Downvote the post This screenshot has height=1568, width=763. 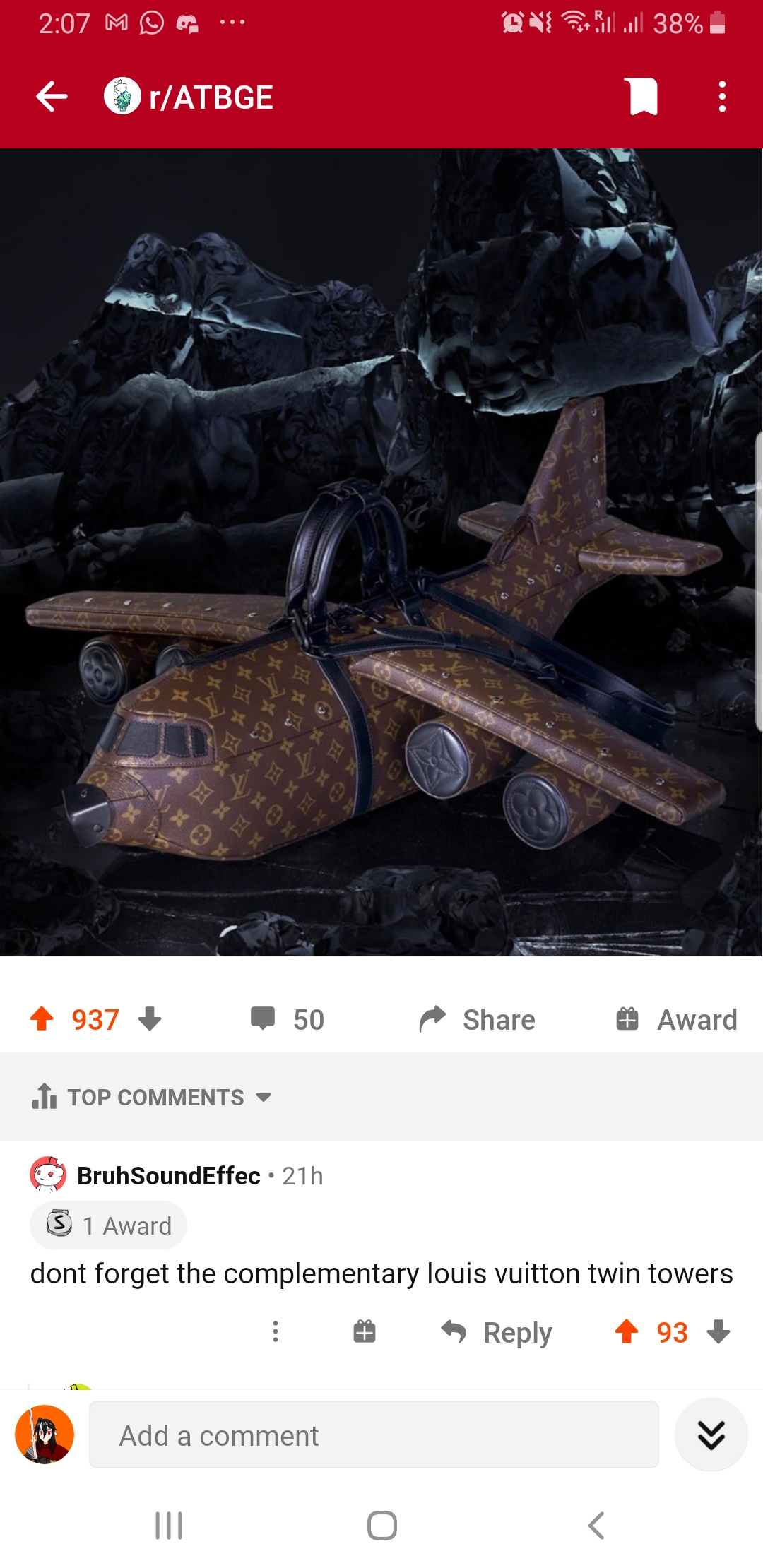[x=149, y=1019]
